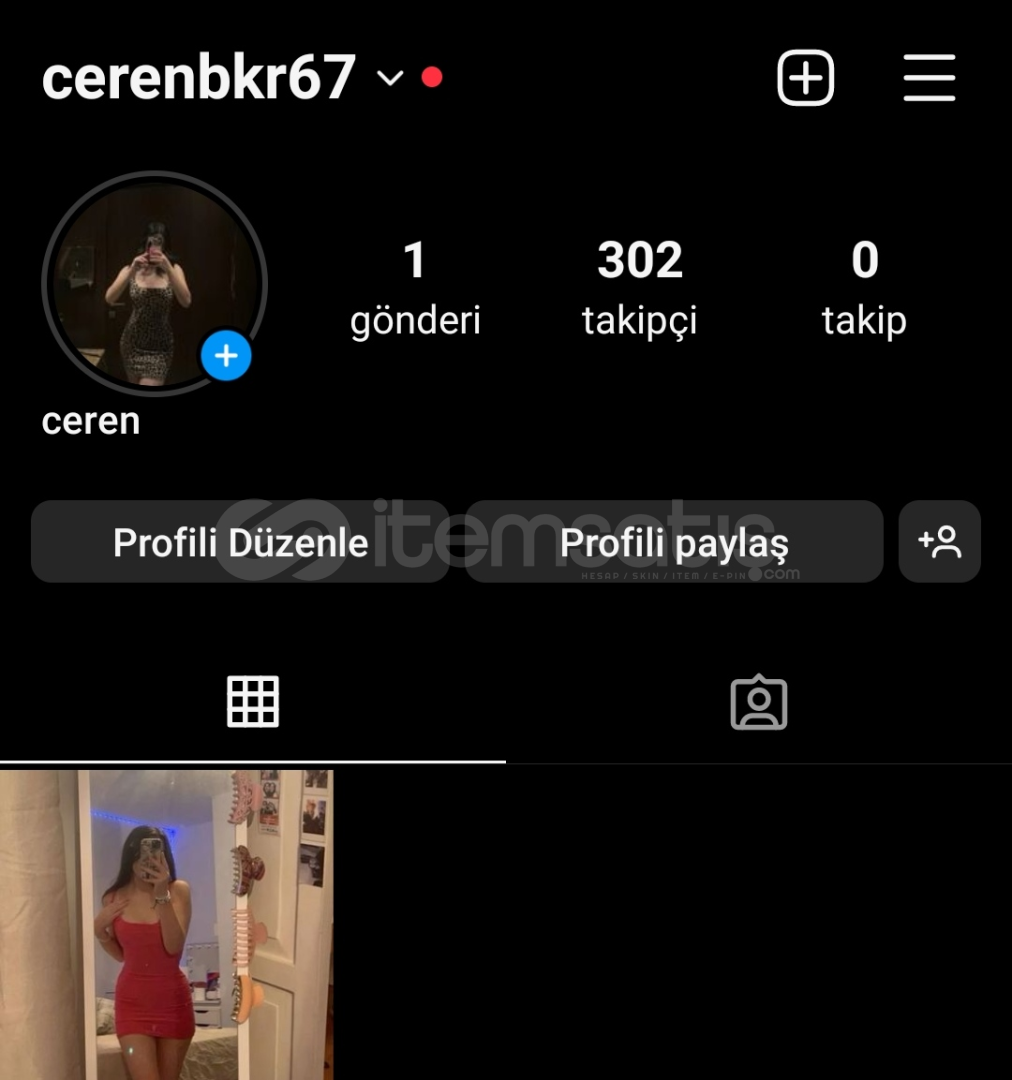
Task: Switch to the tagged photos tab
Action: (759, 703)
